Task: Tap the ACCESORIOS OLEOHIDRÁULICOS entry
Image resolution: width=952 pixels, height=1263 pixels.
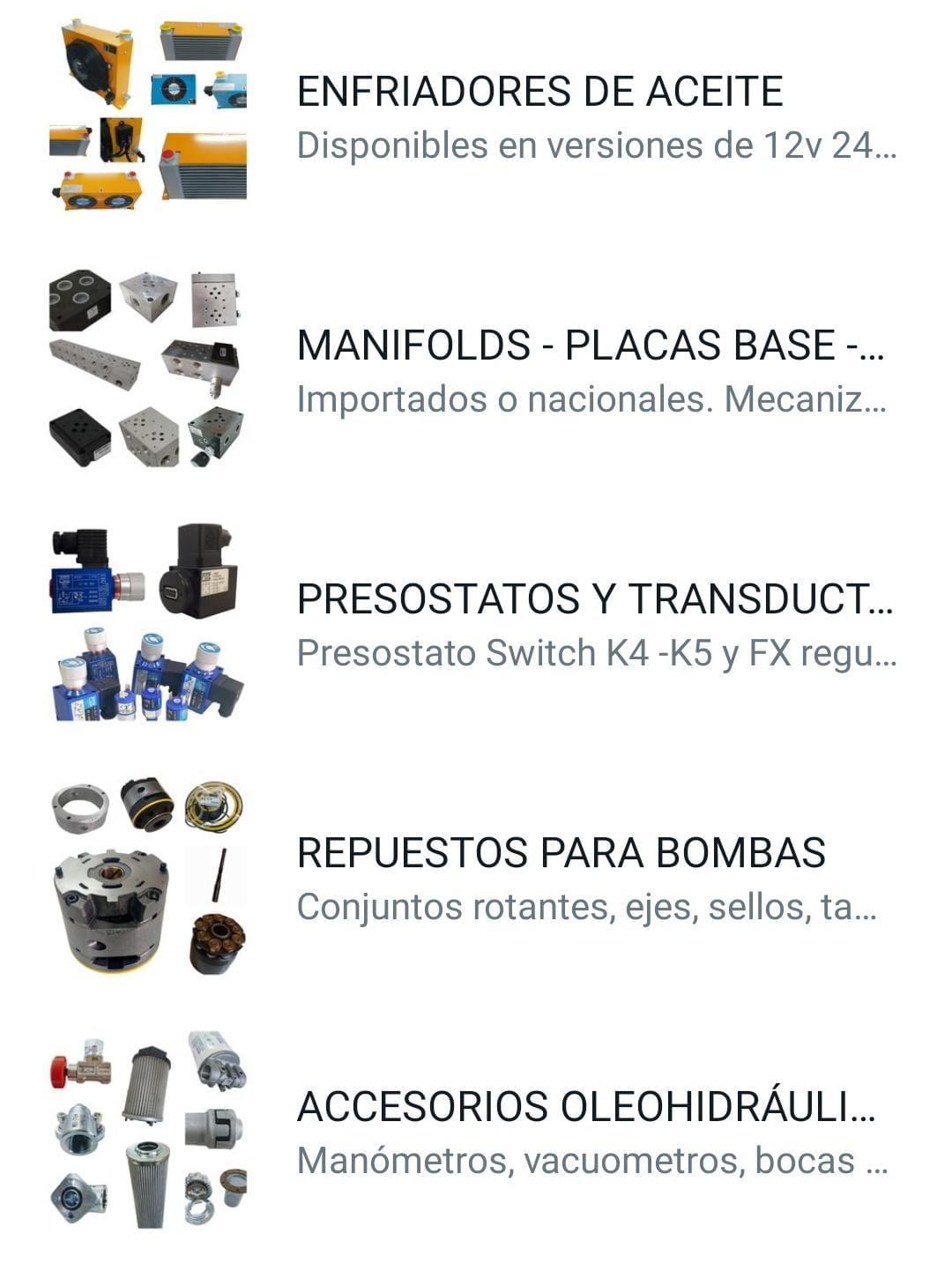Action: pos(586,1107)
